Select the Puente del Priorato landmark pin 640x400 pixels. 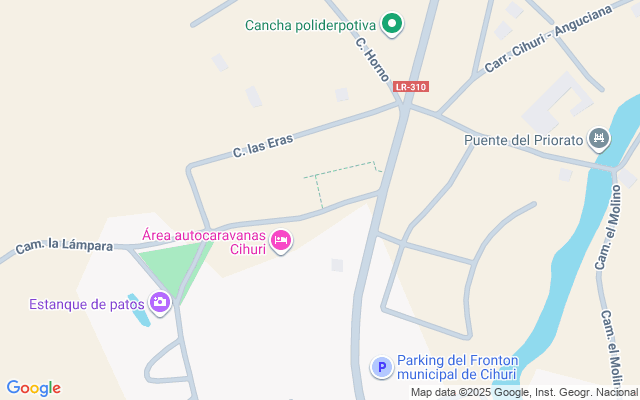599,138
